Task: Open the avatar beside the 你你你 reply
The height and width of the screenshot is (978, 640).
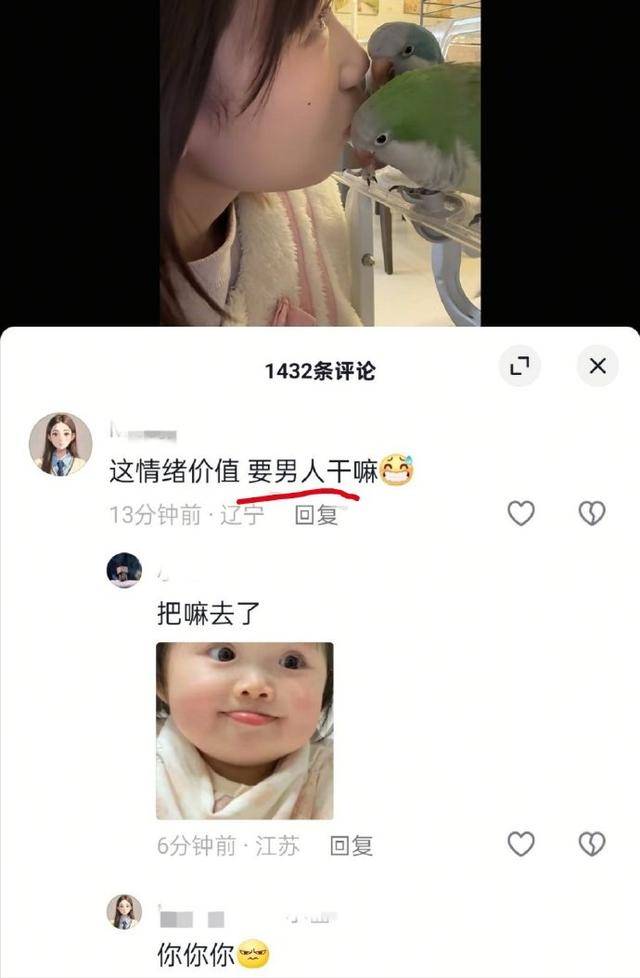Action: coord(124,912)
